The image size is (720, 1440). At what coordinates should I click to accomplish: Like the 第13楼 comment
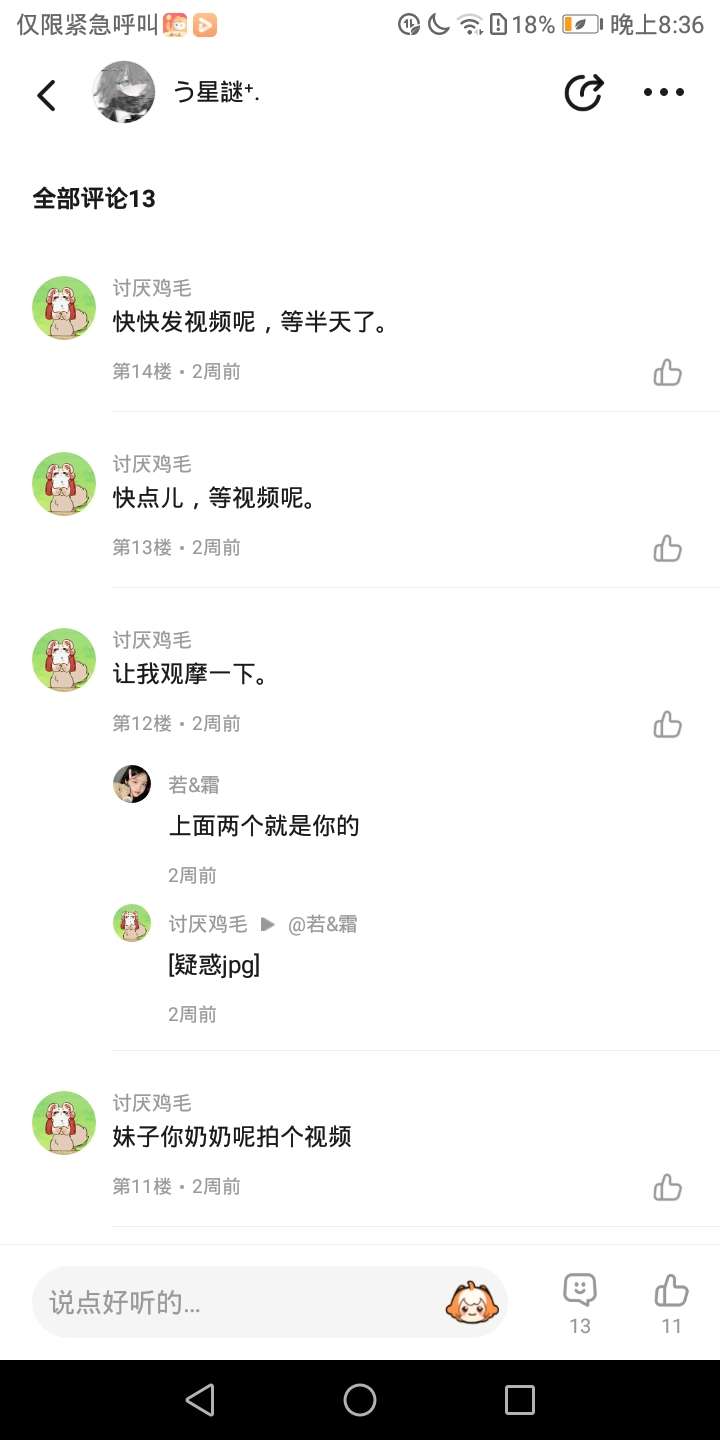(x=667, y=549)
